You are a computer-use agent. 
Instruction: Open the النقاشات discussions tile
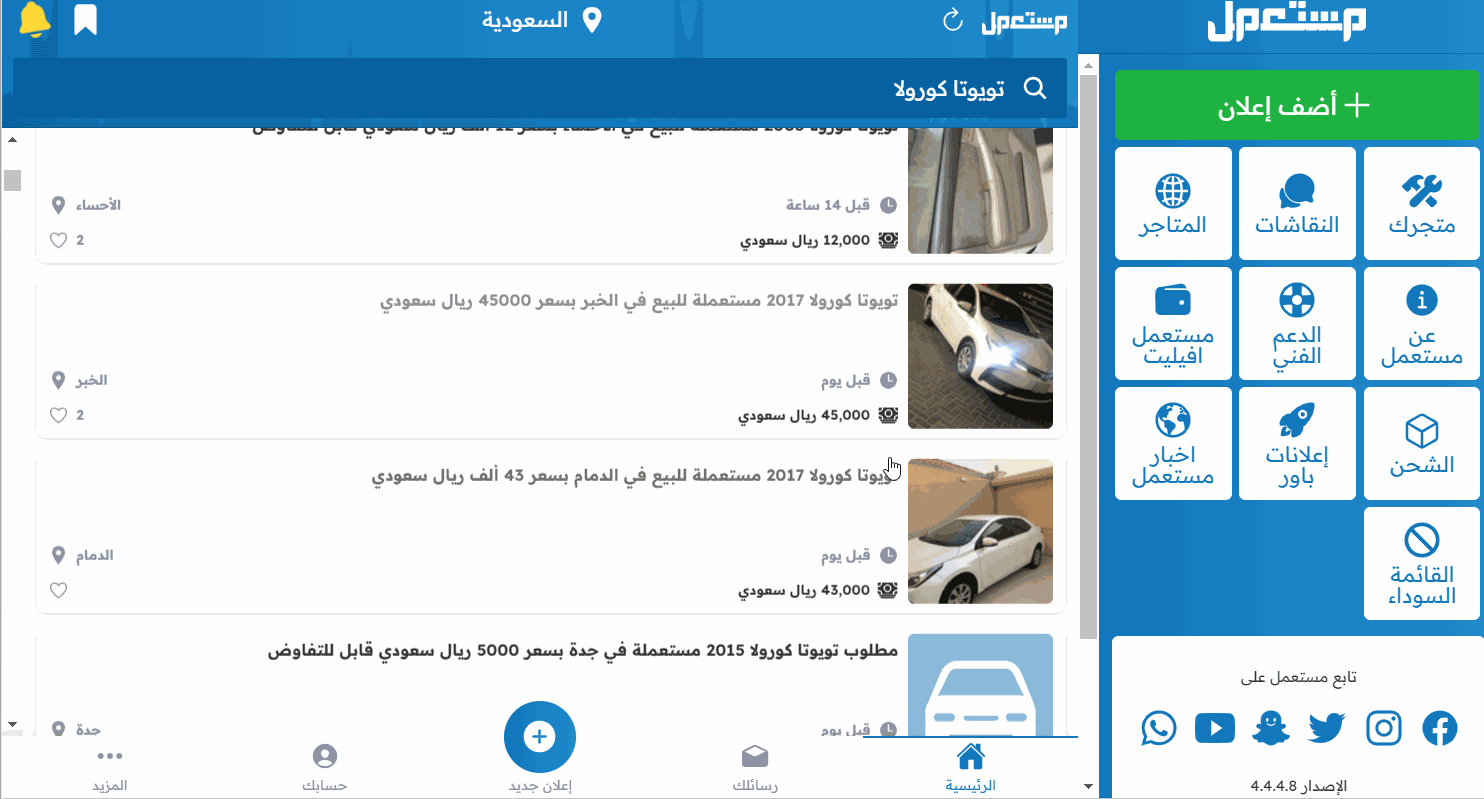pyautogui.click(x=1297, y=204)
